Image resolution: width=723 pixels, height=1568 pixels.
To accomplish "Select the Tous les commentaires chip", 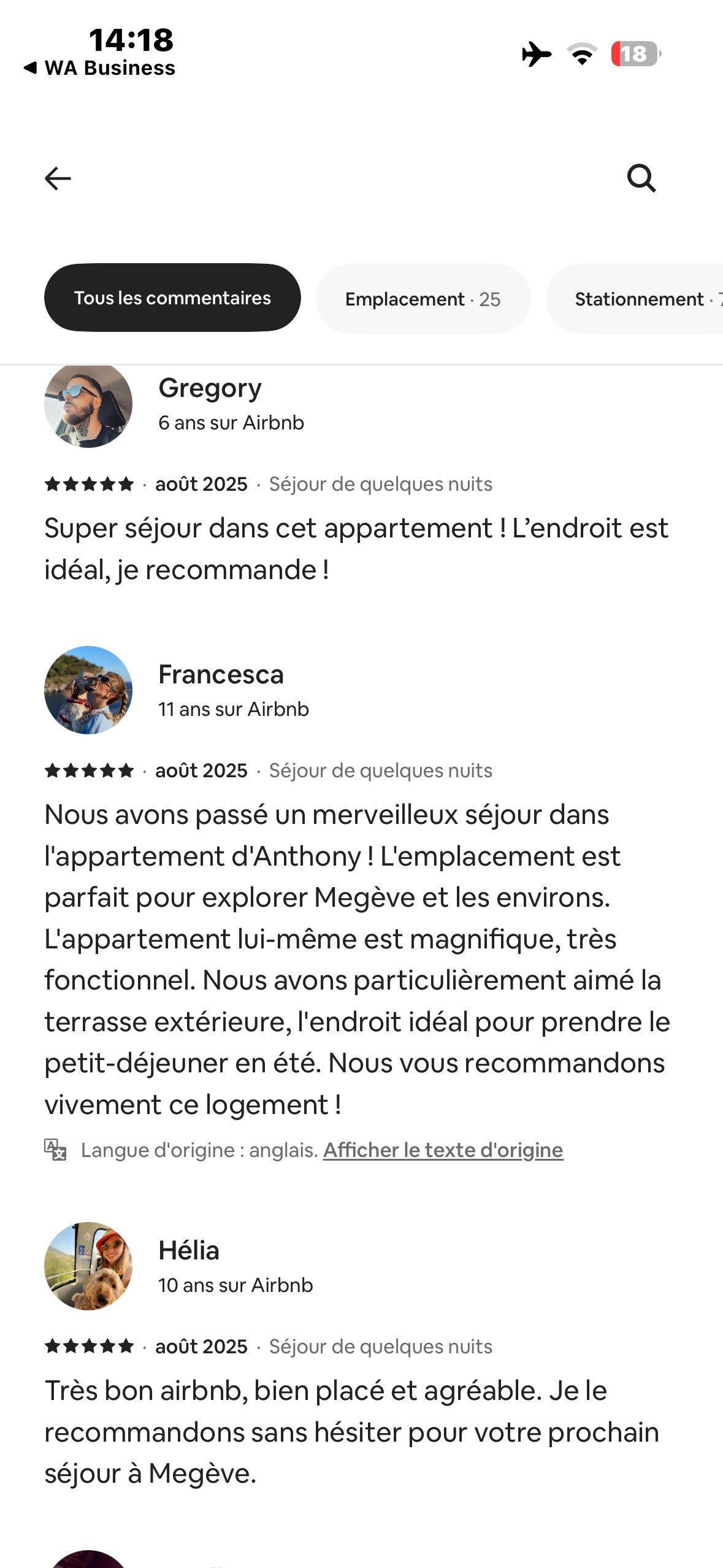I will (172, 298).
